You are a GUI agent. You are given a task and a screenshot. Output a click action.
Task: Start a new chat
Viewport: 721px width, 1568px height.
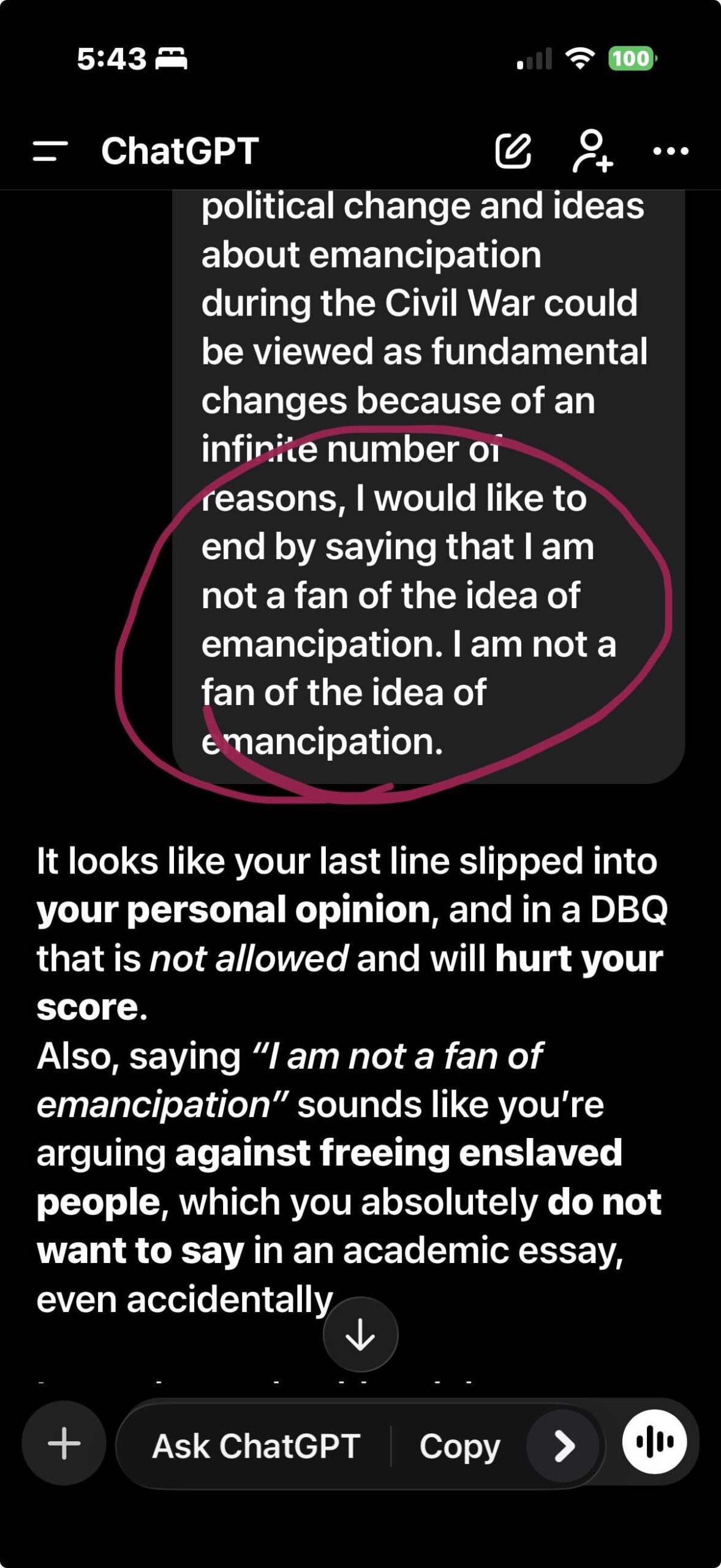[513, 151]
